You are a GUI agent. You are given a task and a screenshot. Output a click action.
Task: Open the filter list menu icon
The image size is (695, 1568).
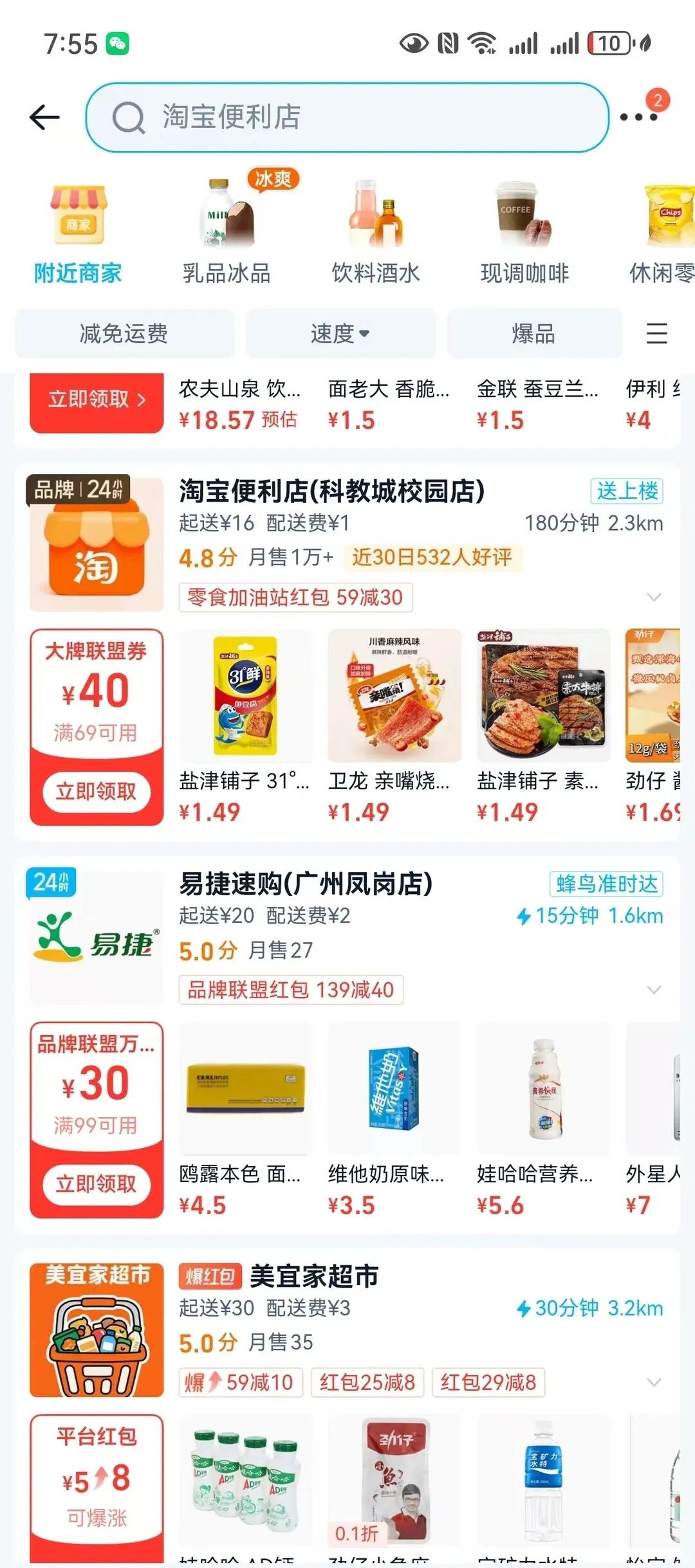(656, 333)
